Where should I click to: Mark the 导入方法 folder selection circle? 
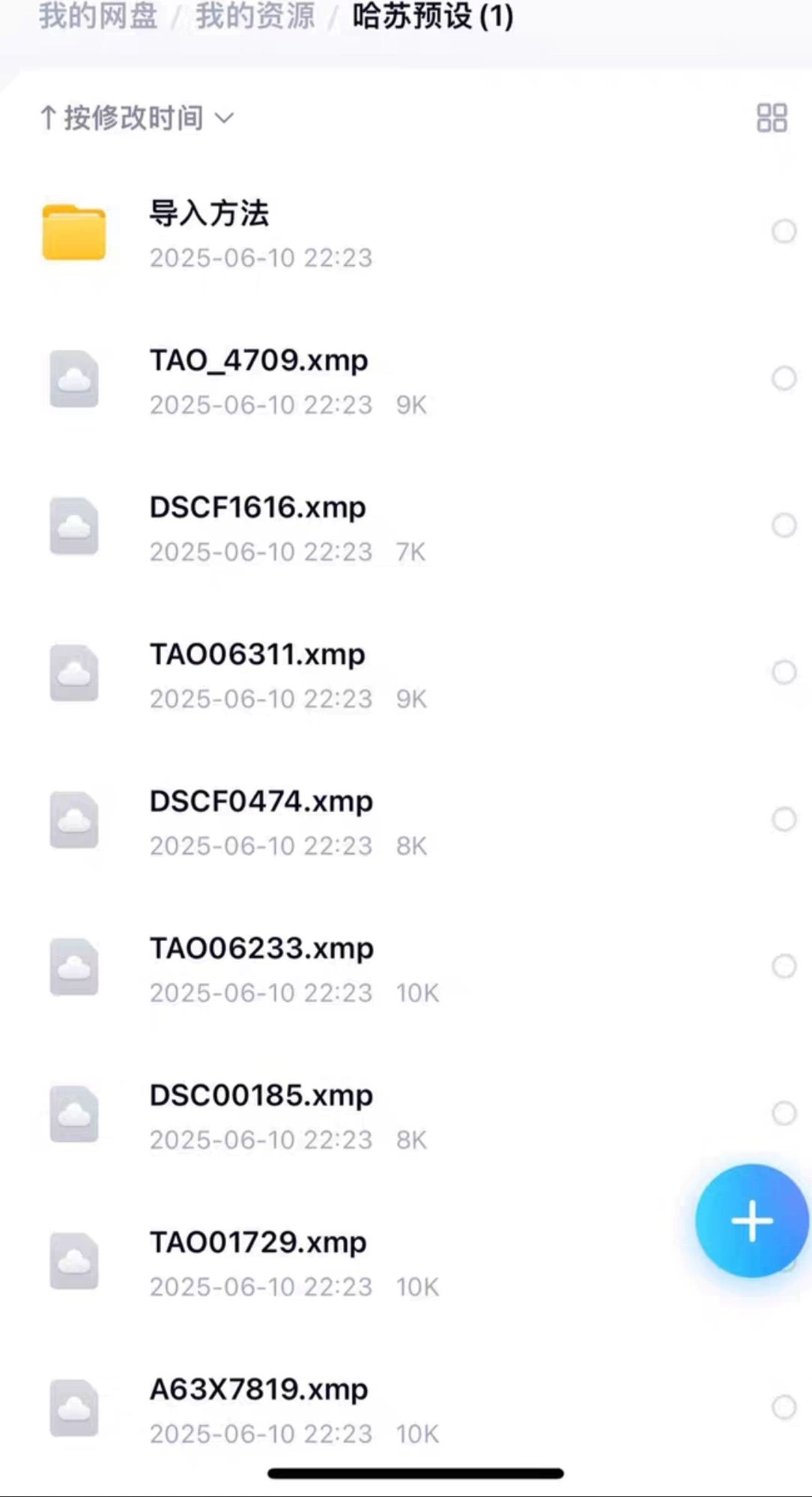784,232
